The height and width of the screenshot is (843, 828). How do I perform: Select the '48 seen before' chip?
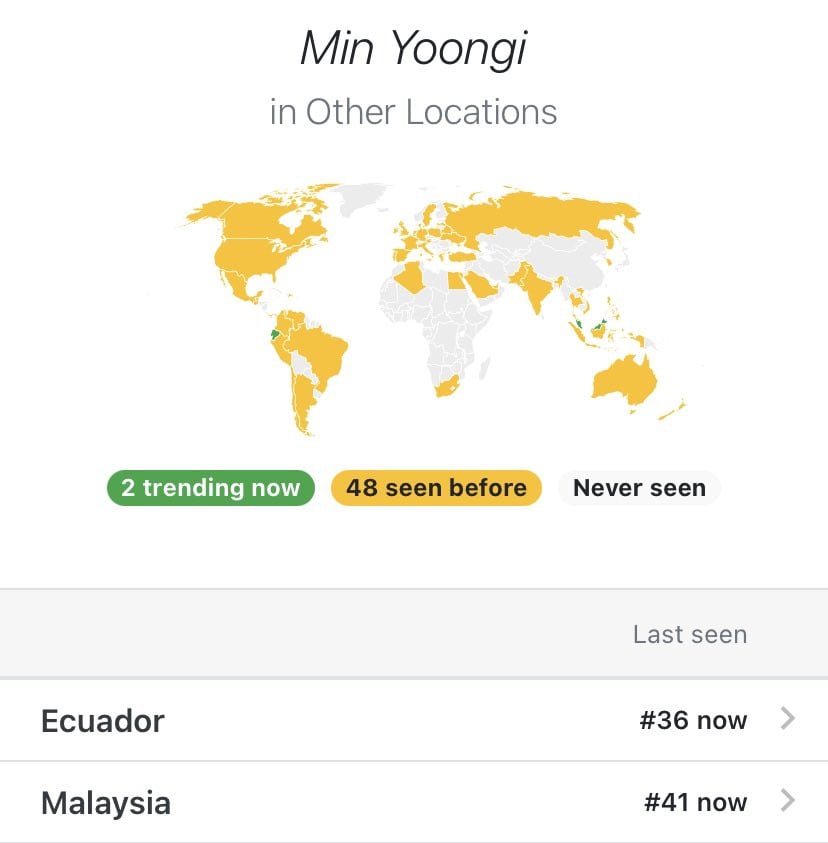coord(436,488)
